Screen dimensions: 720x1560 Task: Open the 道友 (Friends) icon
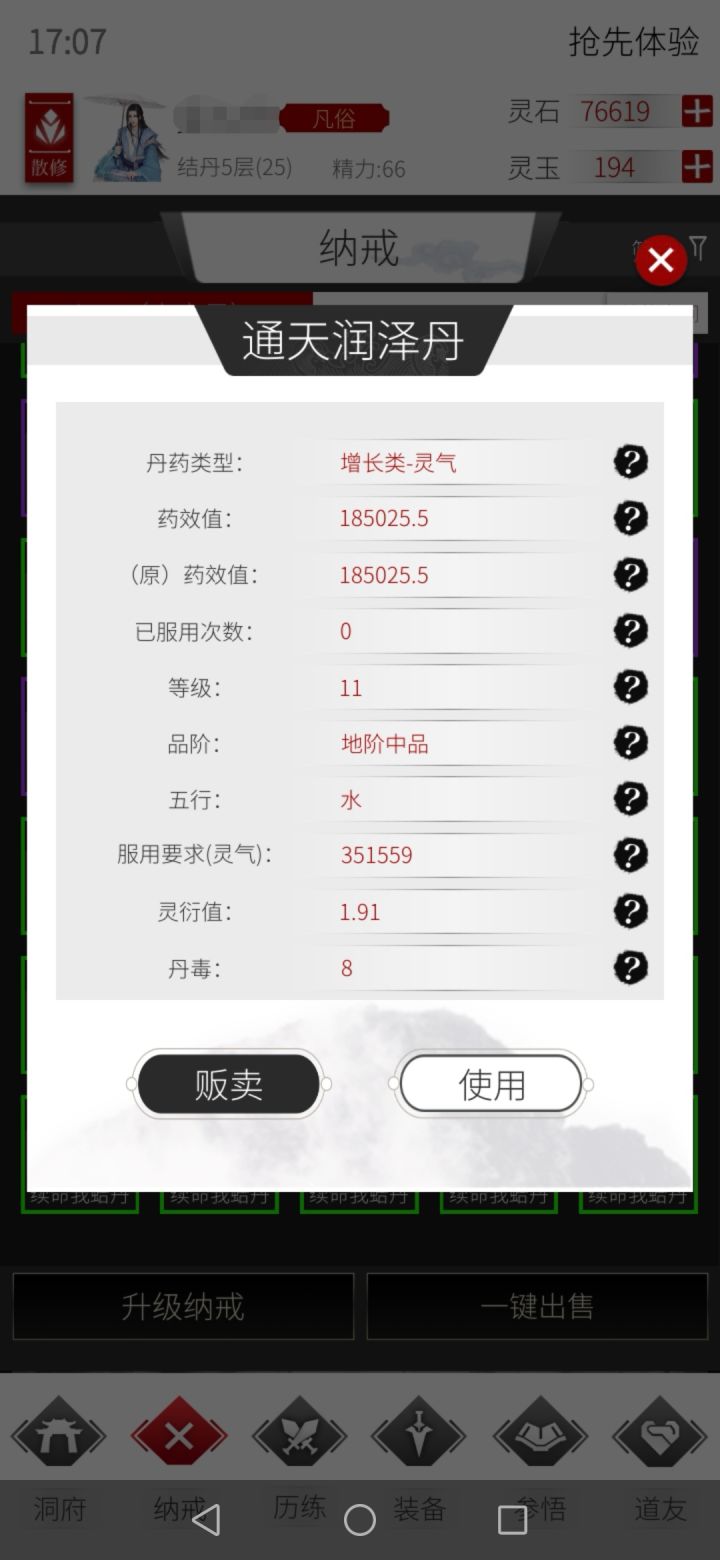click(x=658, y=1434)
